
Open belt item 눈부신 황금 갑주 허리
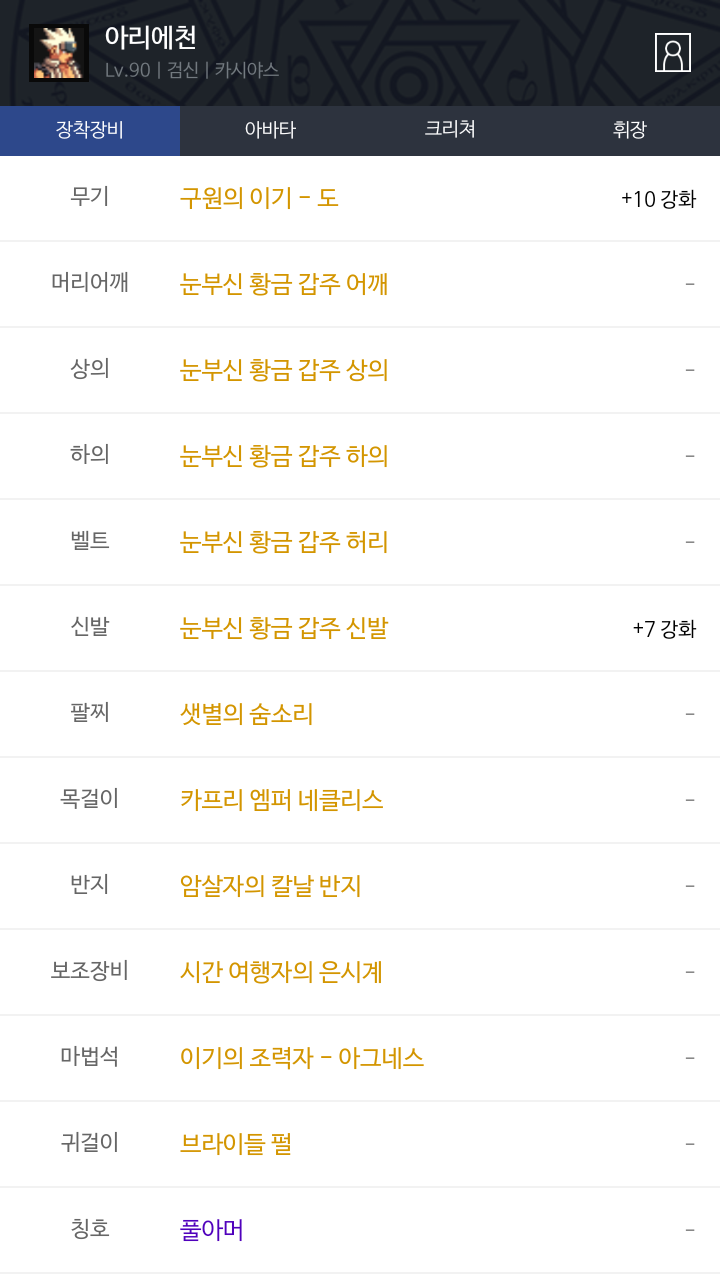tap(284, 542)
